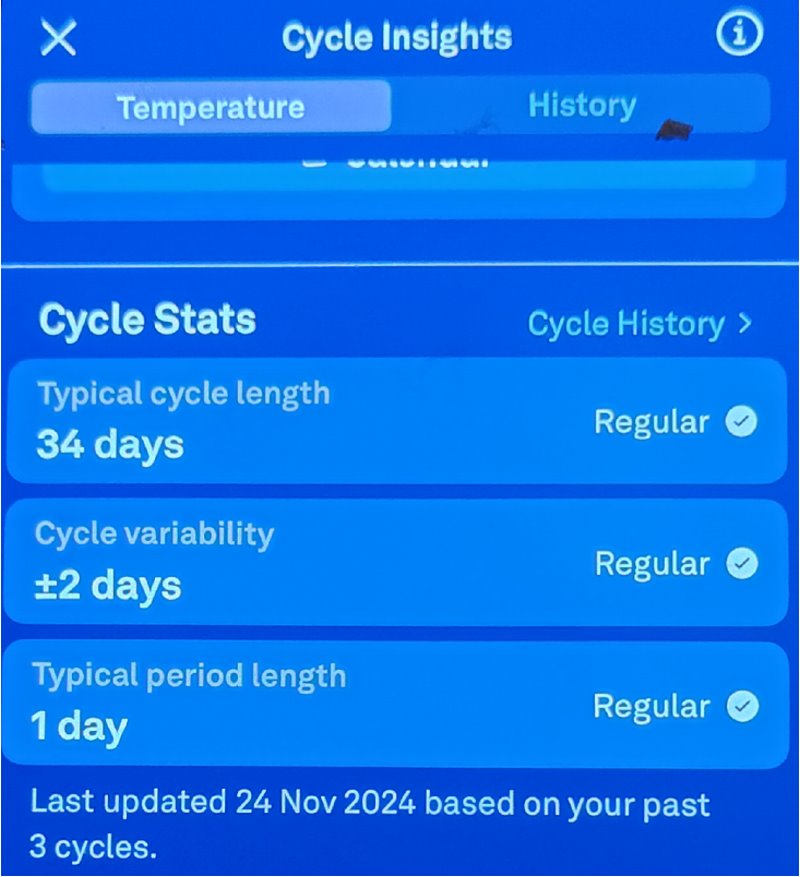The height and width of the screenshot is (877, 800).
Task: Open the info icon
Action: click(x=739, y=36)
